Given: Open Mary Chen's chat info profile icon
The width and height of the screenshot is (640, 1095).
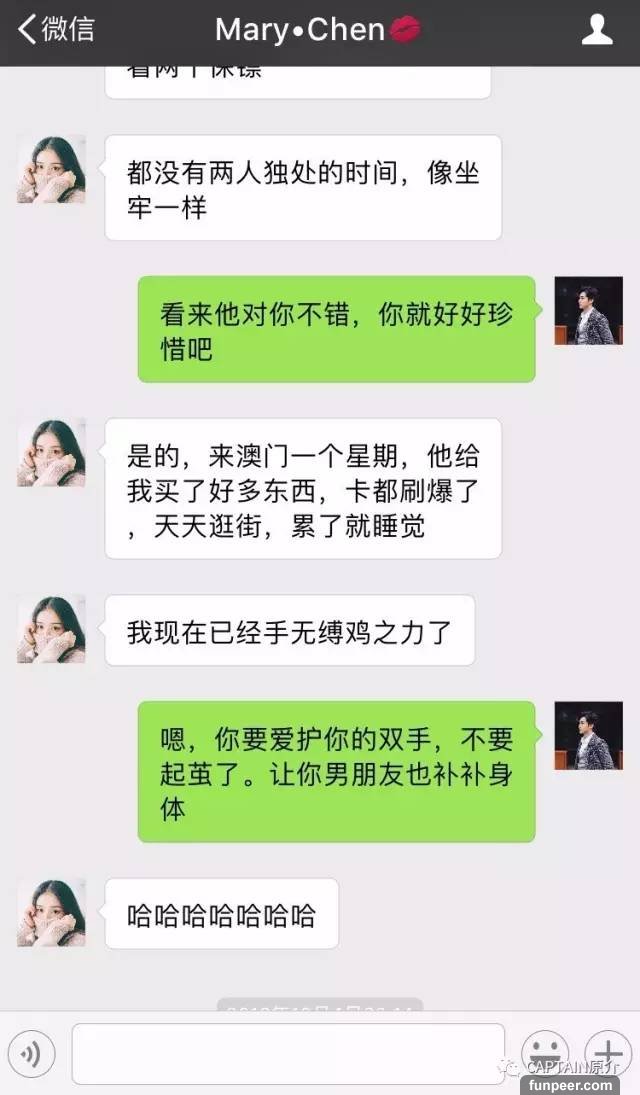Looking at the screenshot, I should (x=597, y=30).
